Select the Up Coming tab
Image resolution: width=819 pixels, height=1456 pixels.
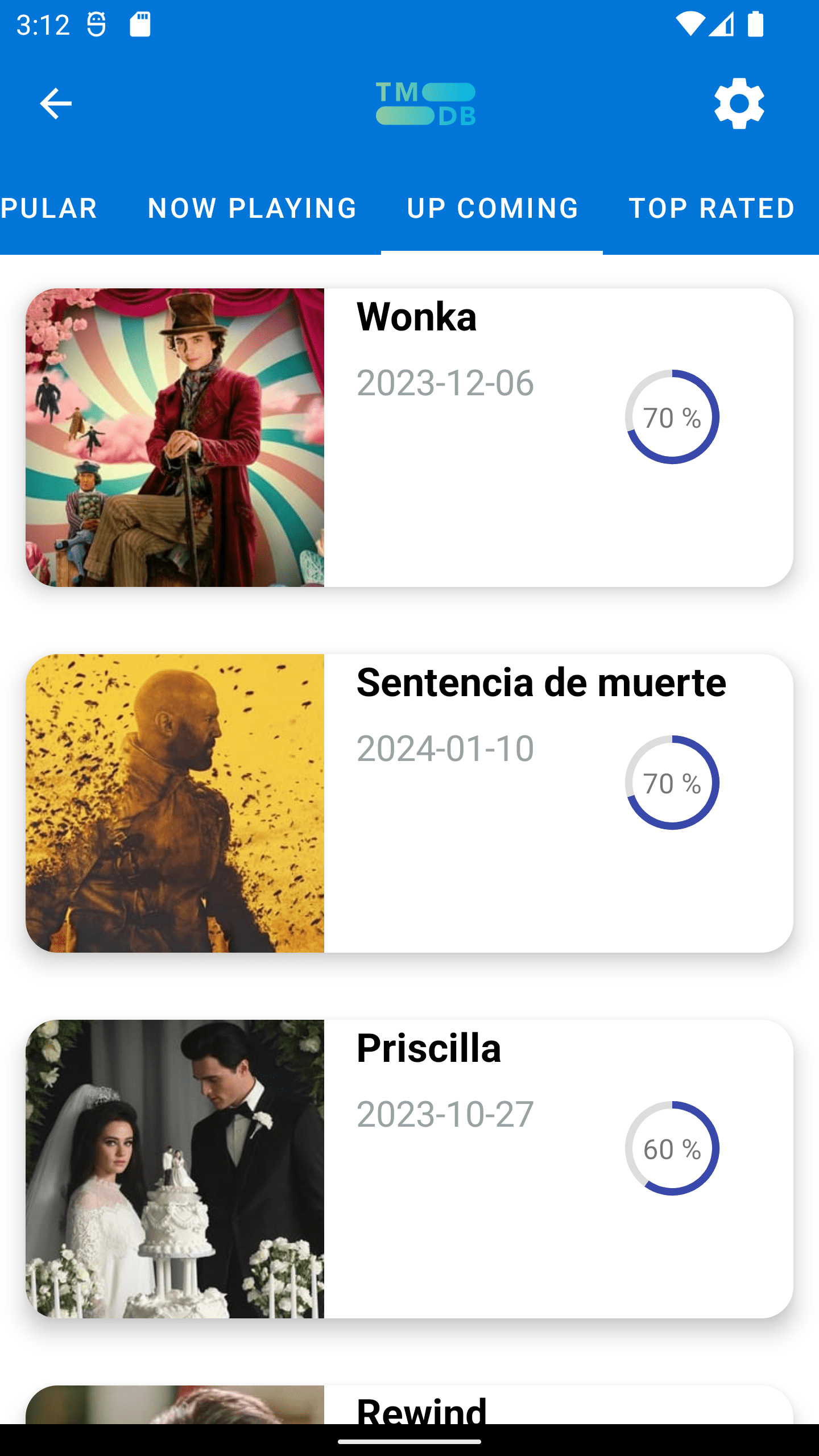tap(493, 208)
